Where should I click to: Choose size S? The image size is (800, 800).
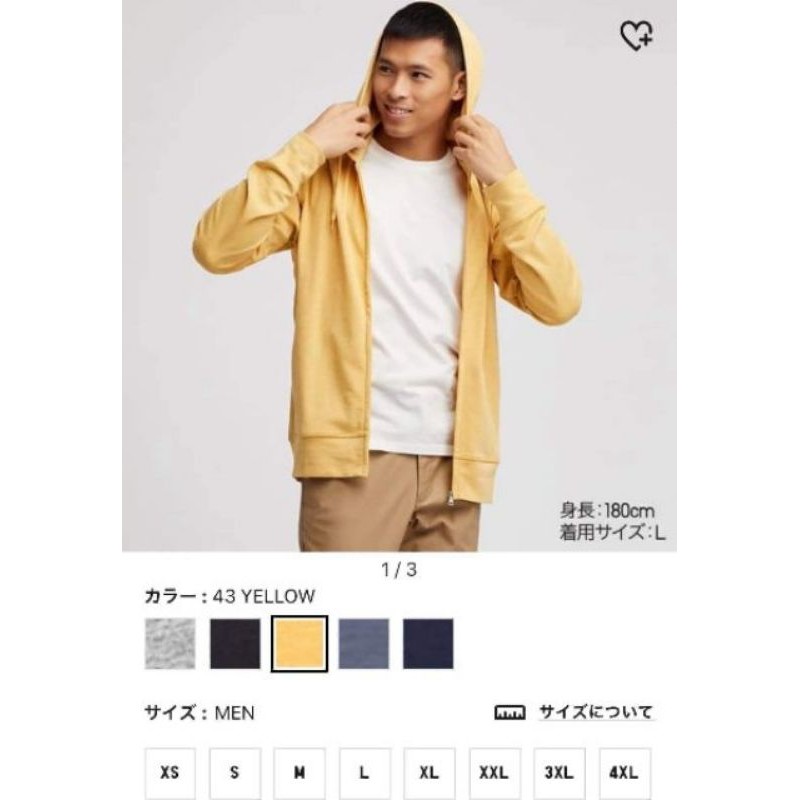pos(235,773)
